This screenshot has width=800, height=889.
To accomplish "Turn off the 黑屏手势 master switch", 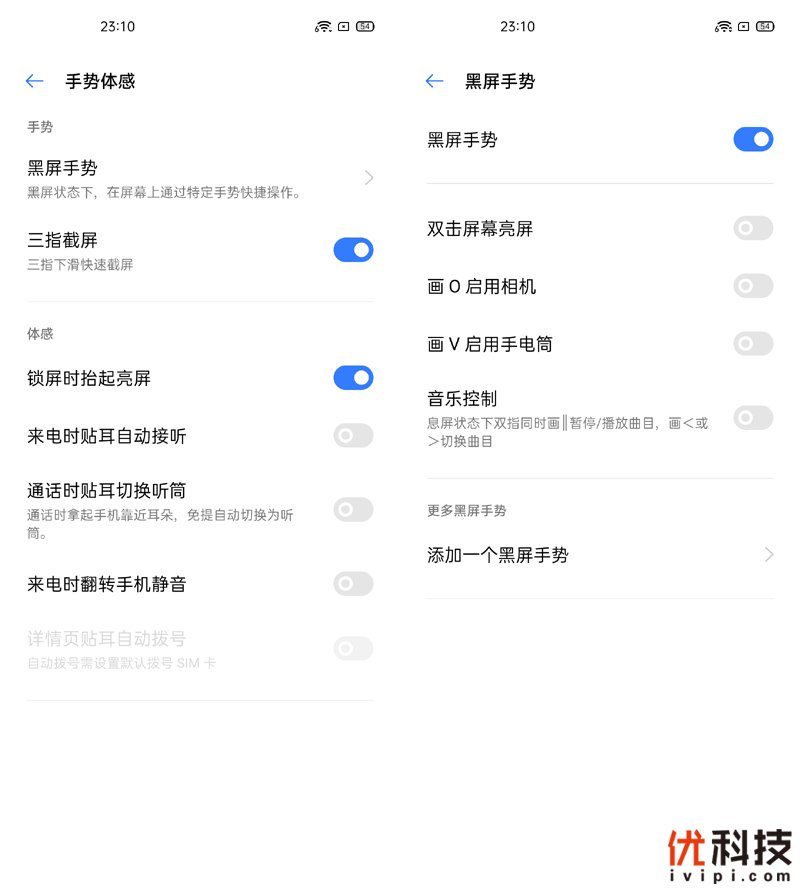I will click(x=753, y=139).
